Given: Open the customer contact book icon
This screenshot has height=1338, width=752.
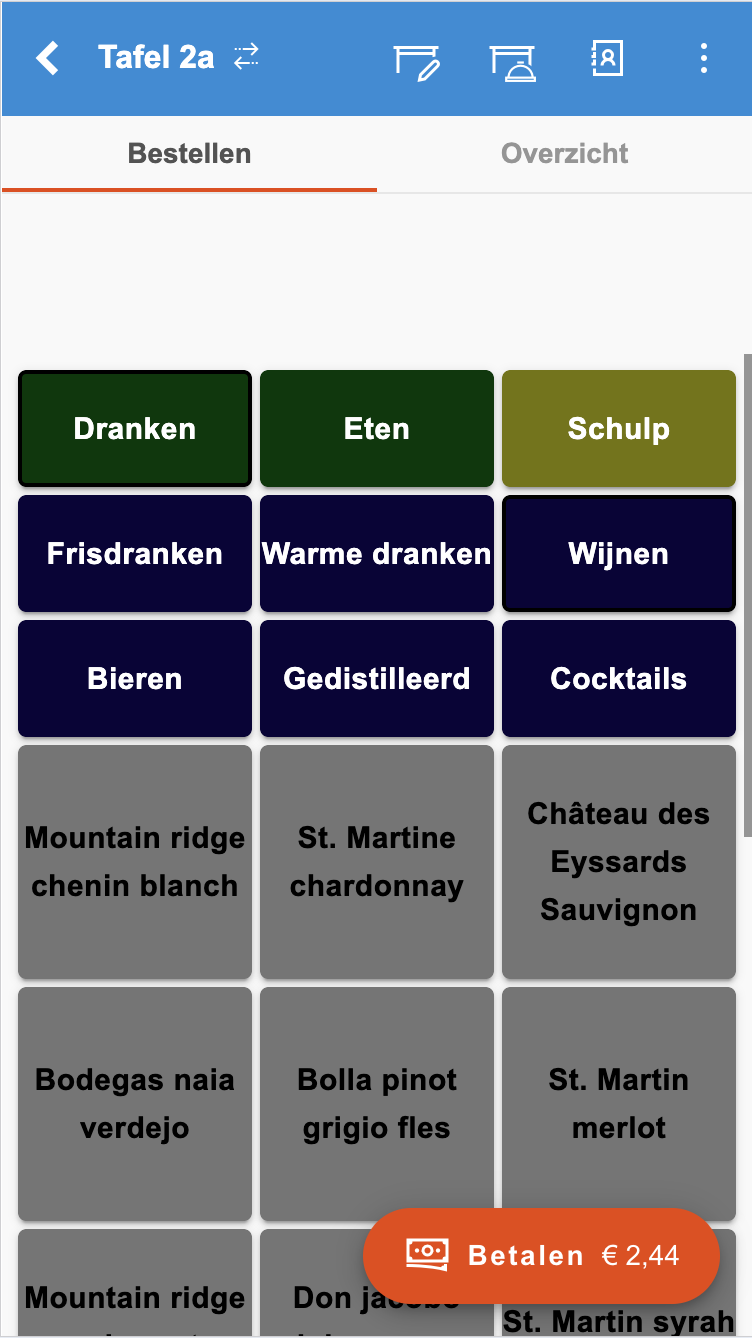Looking at the screenshot, I should (x=607, y=58).
